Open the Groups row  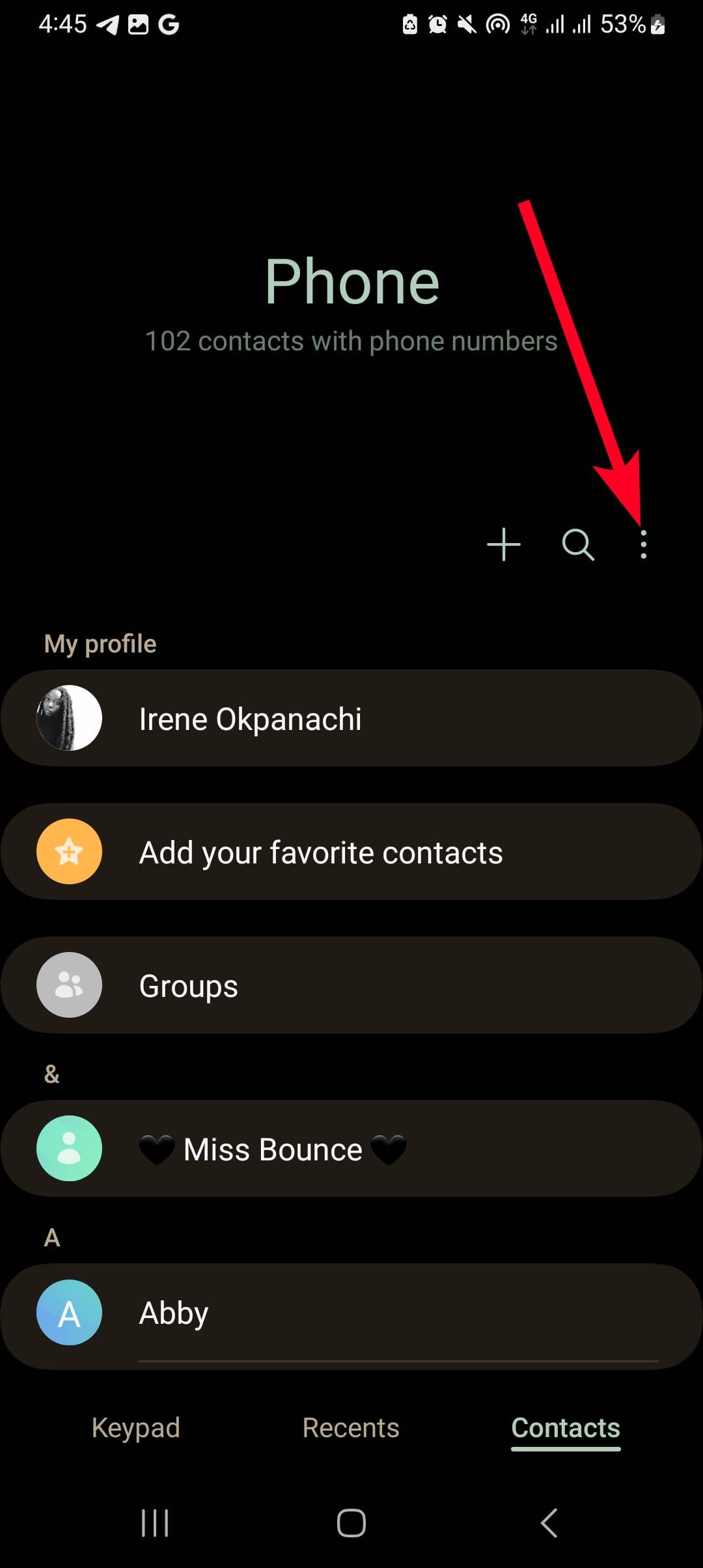tap(351, 985)
